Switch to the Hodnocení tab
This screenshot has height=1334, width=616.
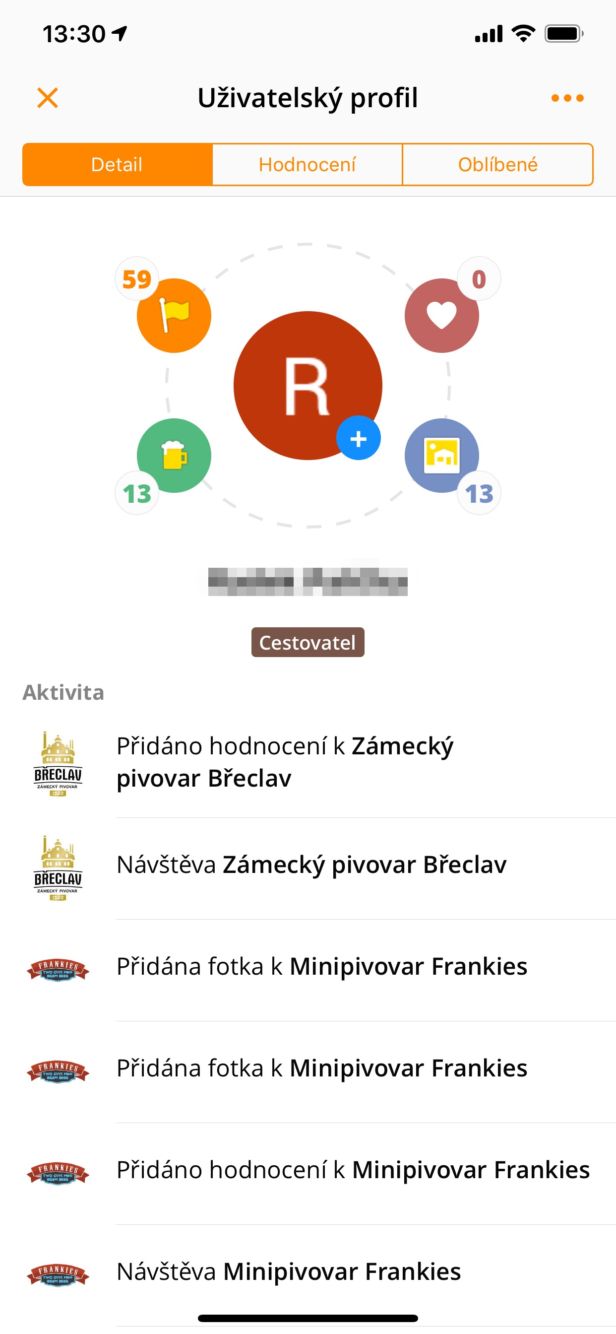click(307, 165)
